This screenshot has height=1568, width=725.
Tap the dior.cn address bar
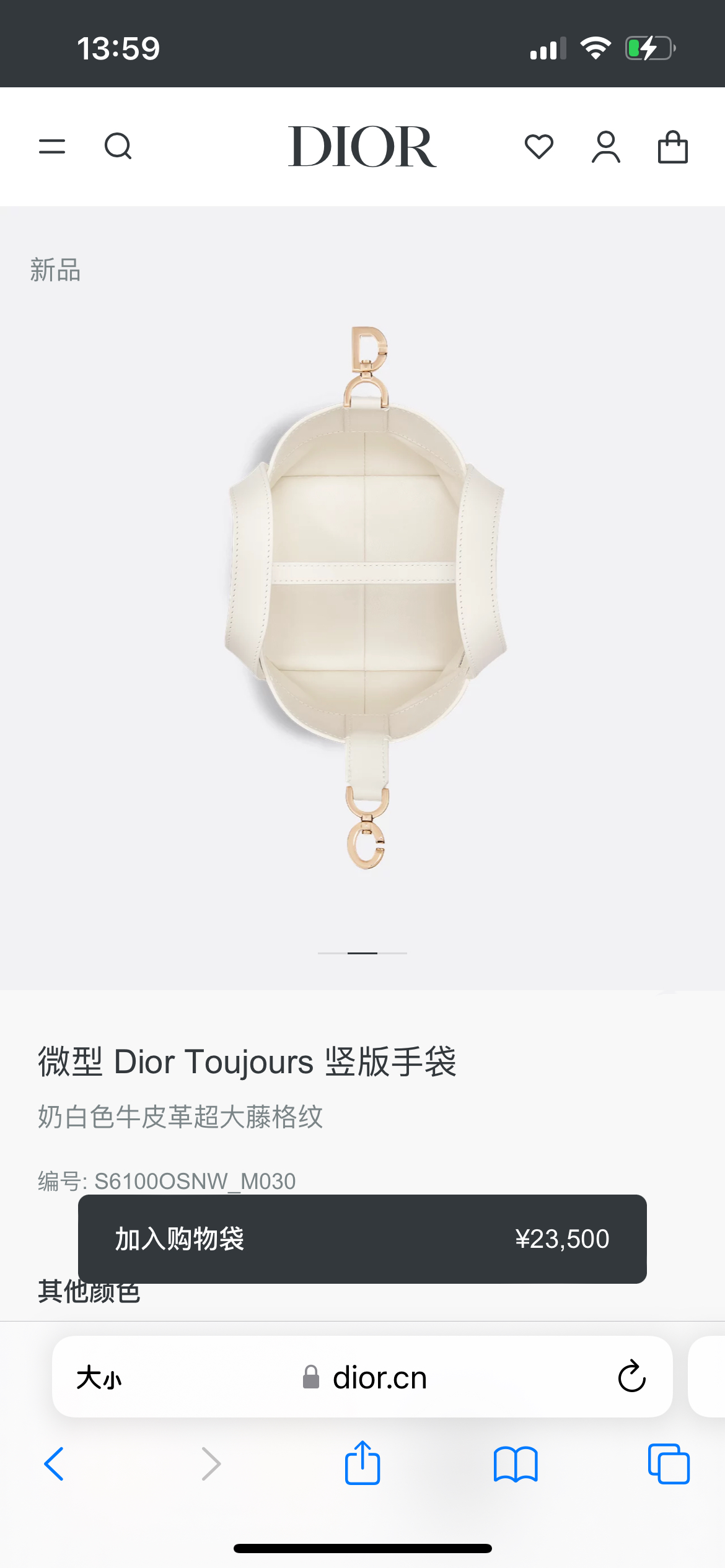[x=379, y=1378]
